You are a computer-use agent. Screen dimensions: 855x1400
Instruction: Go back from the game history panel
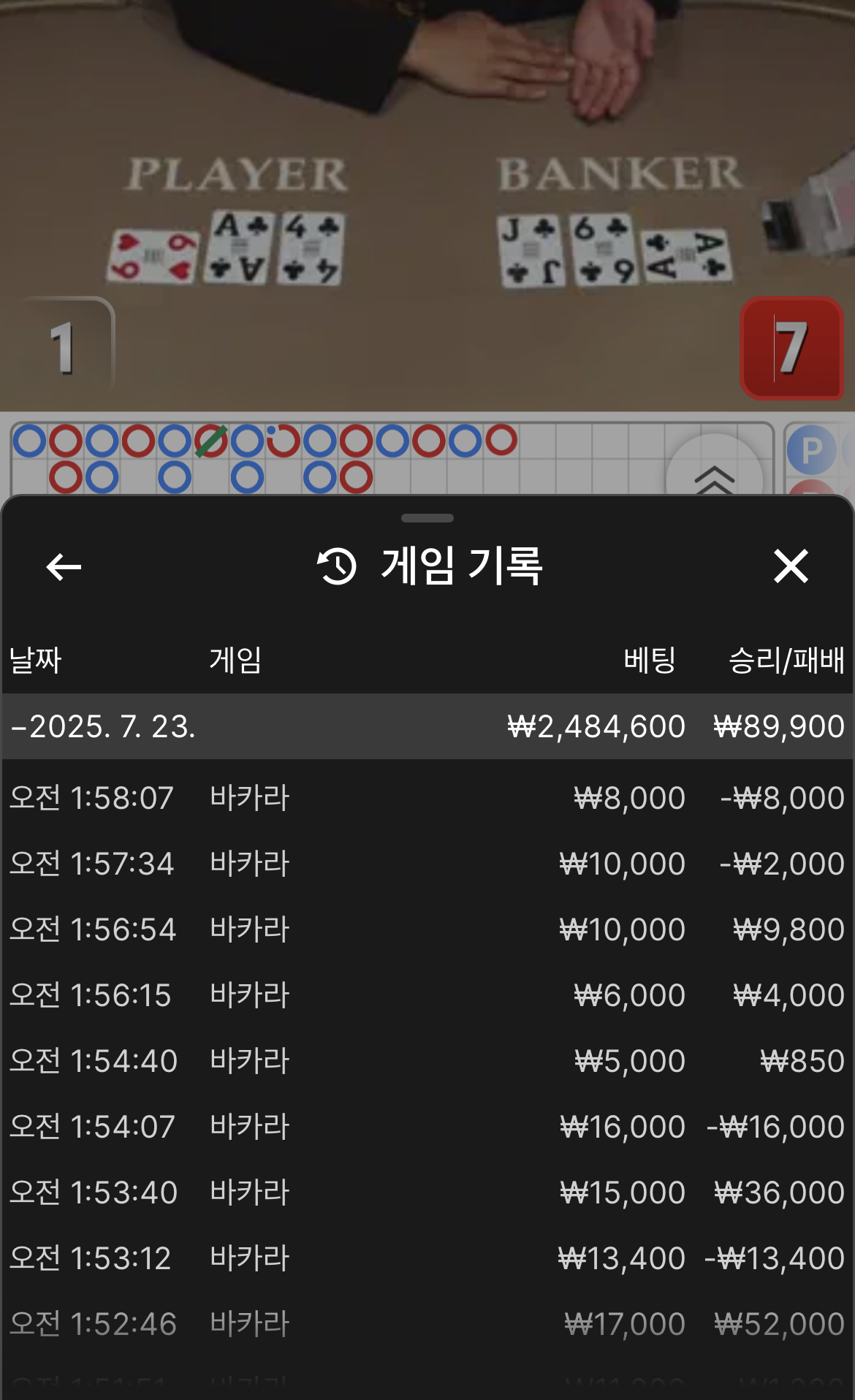coord(64,567)
